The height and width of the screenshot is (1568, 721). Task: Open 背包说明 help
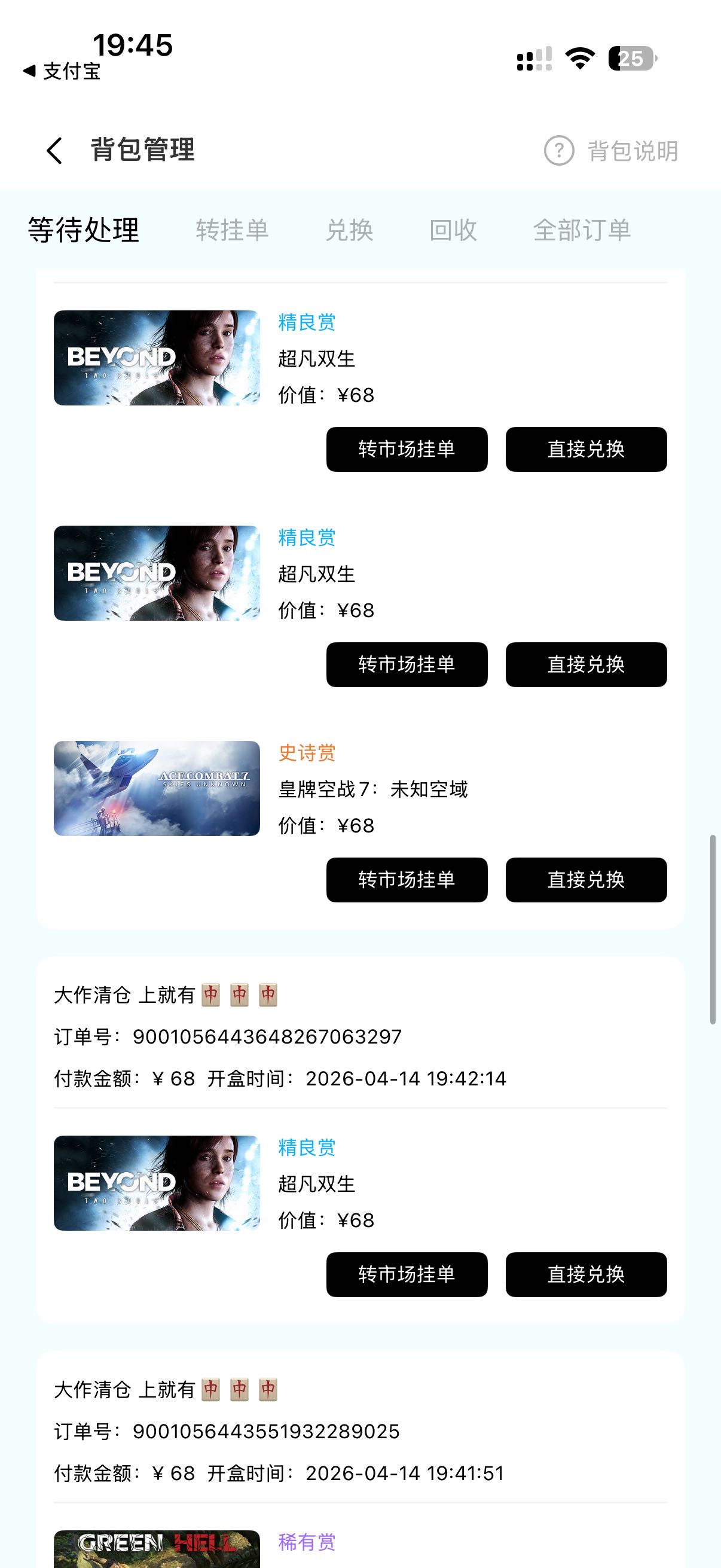(612, 150)
